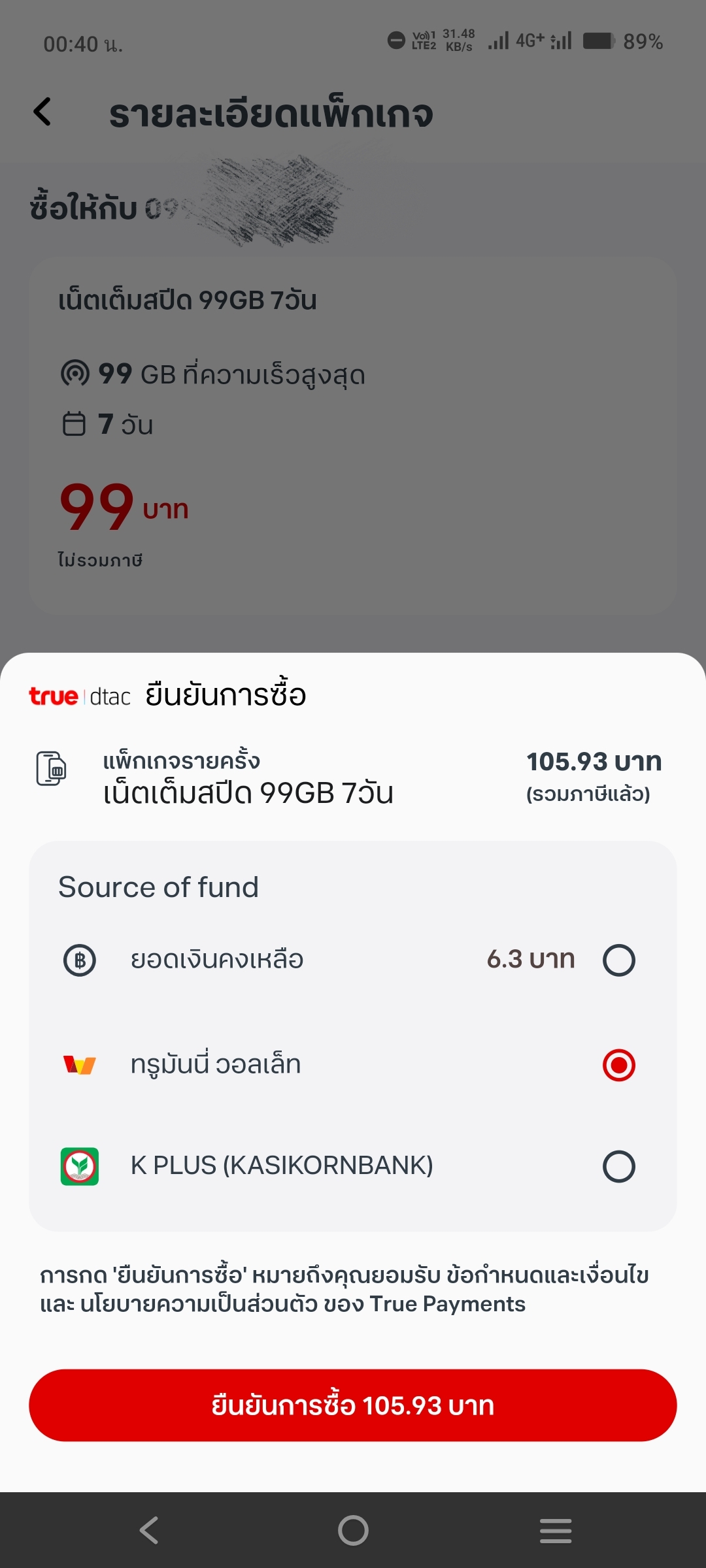Go back from the รายละเอียดแพ็กเกจ page

tap(43, 112)
